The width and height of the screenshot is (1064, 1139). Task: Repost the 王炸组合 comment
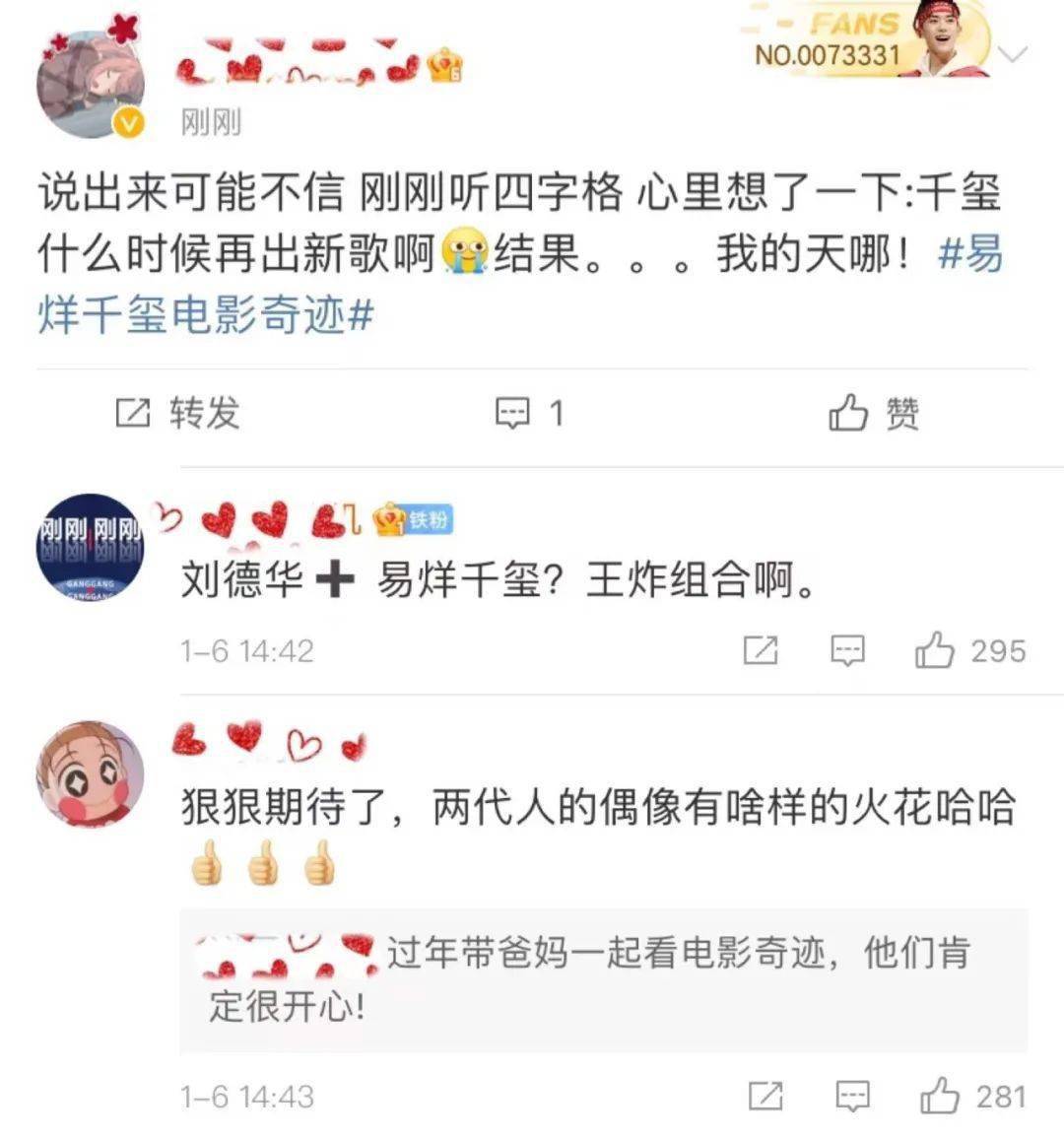click(761, 650)
